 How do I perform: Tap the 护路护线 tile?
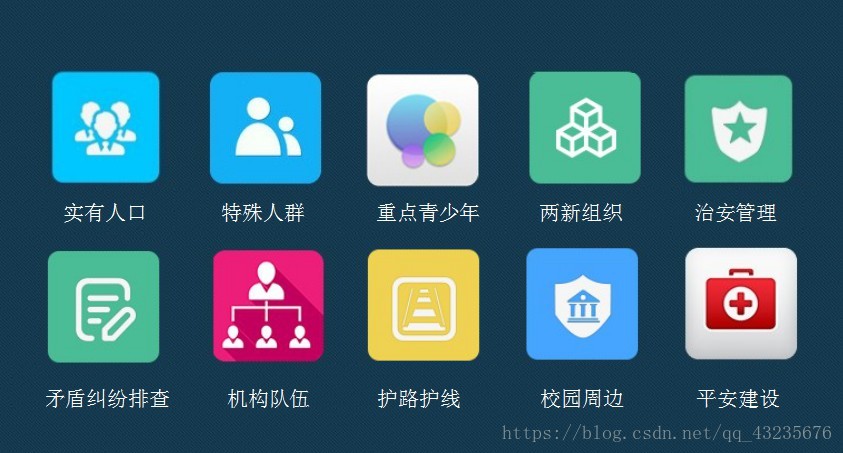(x=423, y=305)
